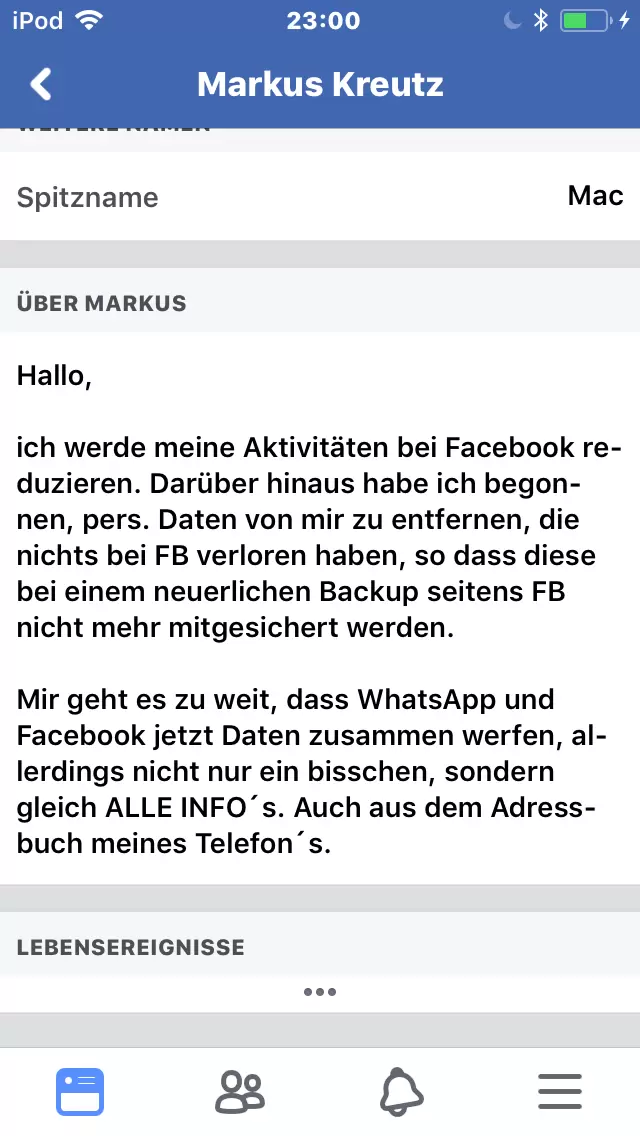640x1136 pixels.
Task: Open the hamburger menu tab
Action: [560, 1091]
